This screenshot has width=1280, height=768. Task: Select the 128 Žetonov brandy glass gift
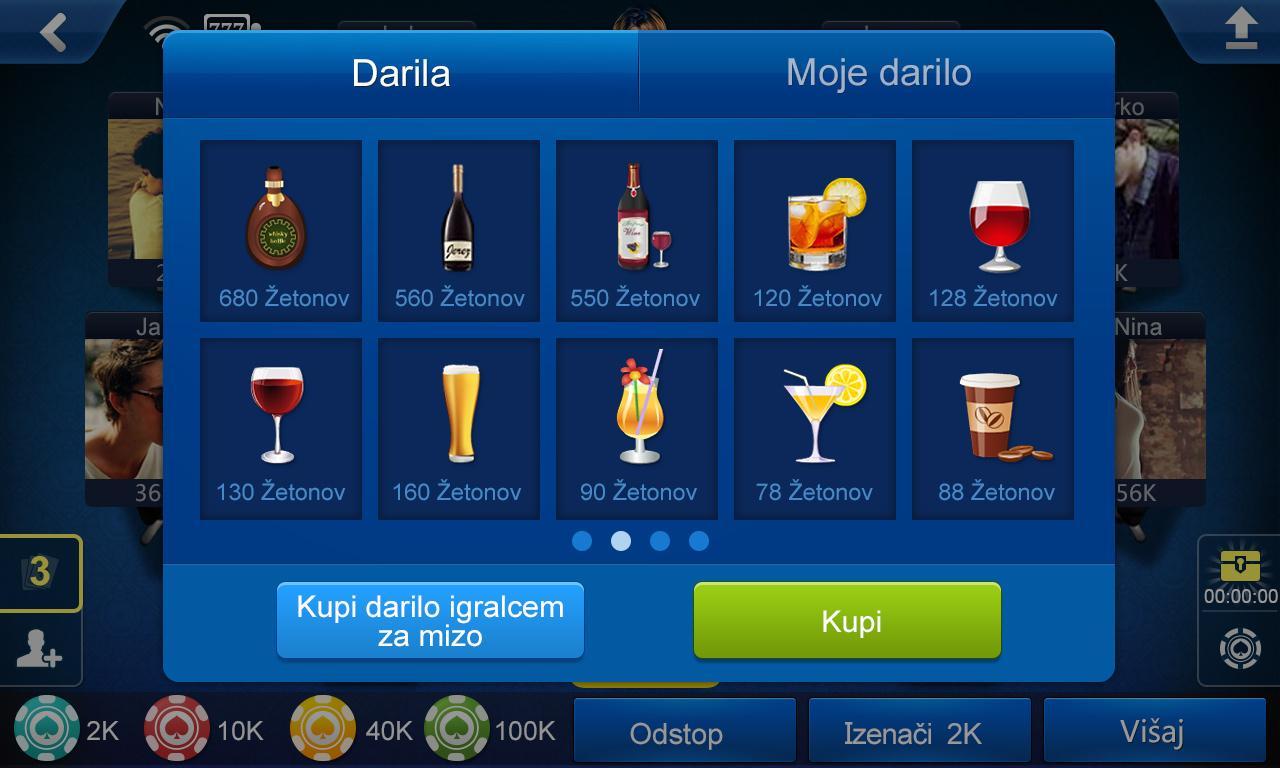click(993, 231)
